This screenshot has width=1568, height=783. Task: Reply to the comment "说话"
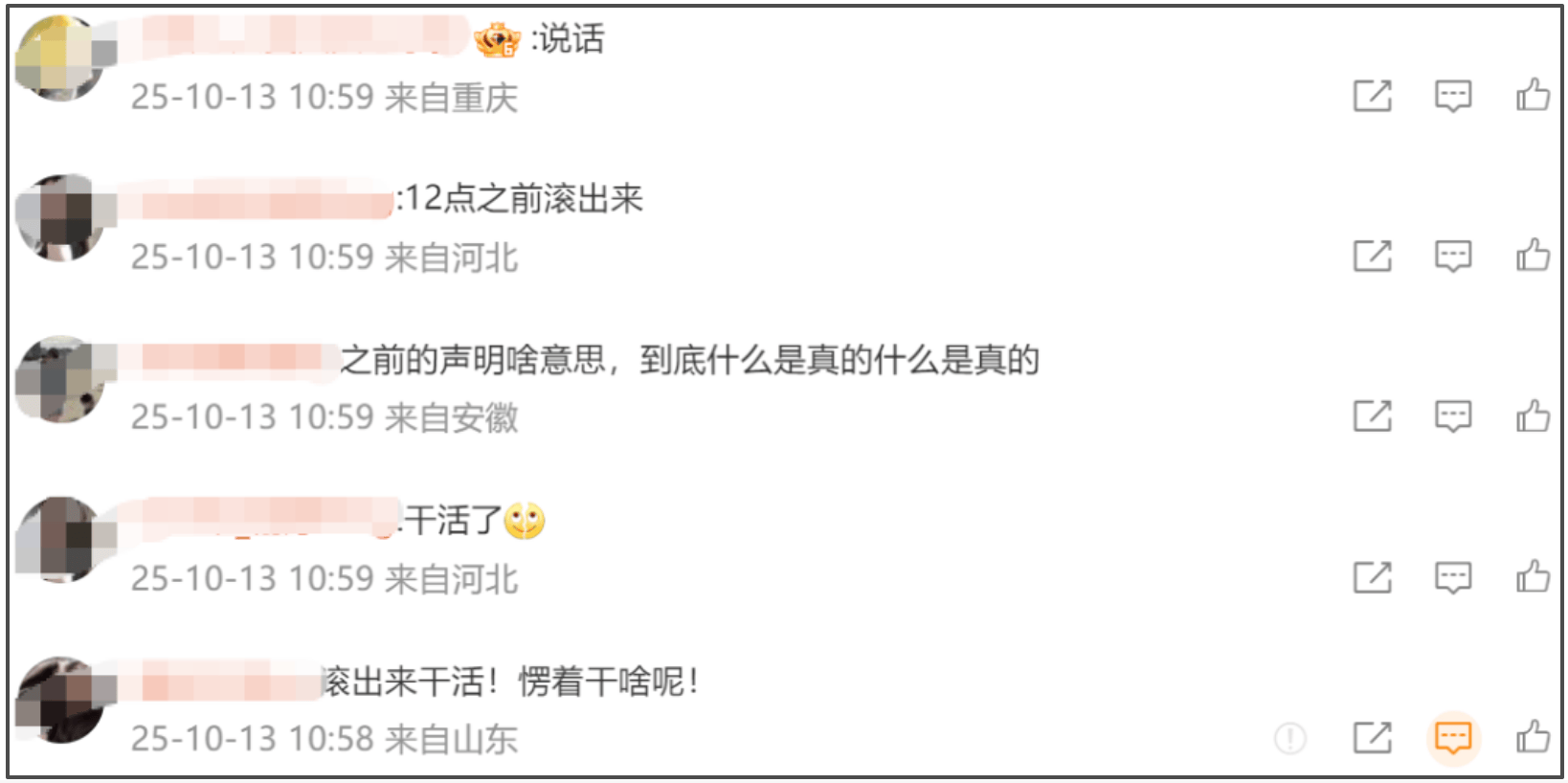point(1452,96)
